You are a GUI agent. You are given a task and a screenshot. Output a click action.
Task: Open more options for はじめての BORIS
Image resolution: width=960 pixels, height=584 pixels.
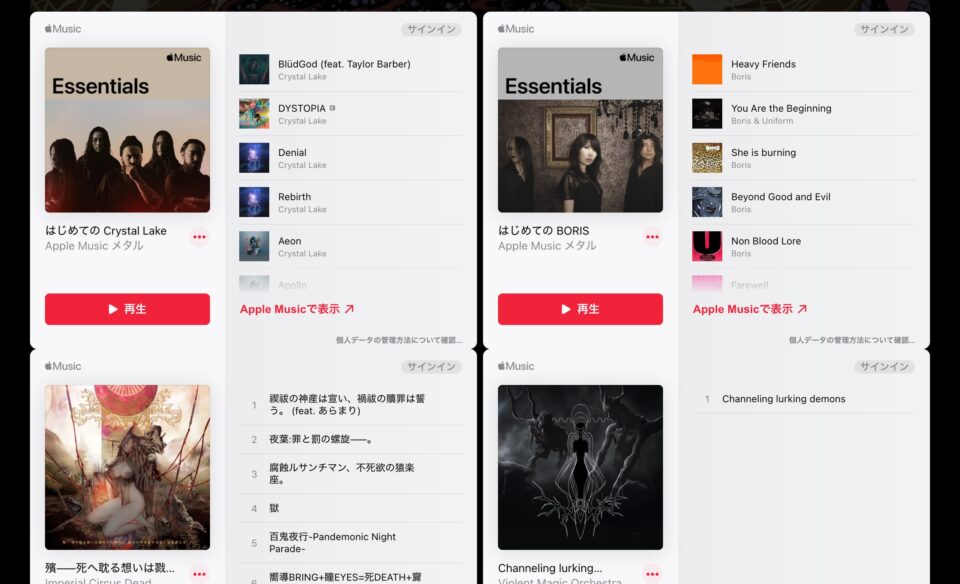[652, 237]
